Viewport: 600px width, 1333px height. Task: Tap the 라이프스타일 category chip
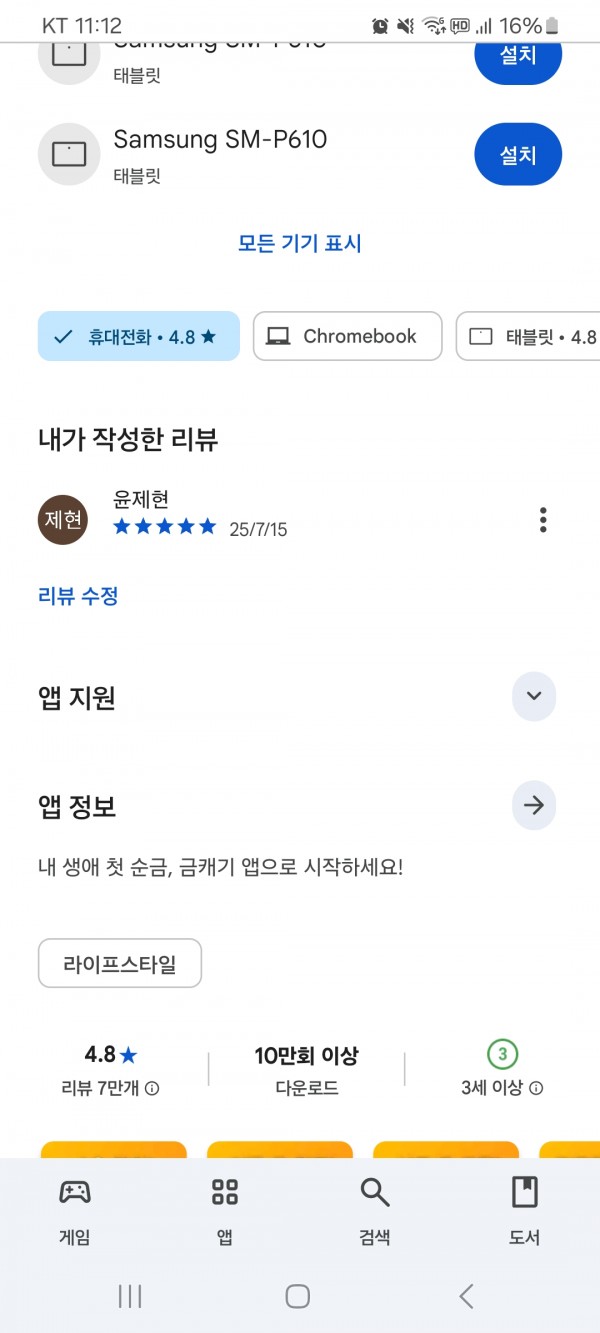(120, 964)
